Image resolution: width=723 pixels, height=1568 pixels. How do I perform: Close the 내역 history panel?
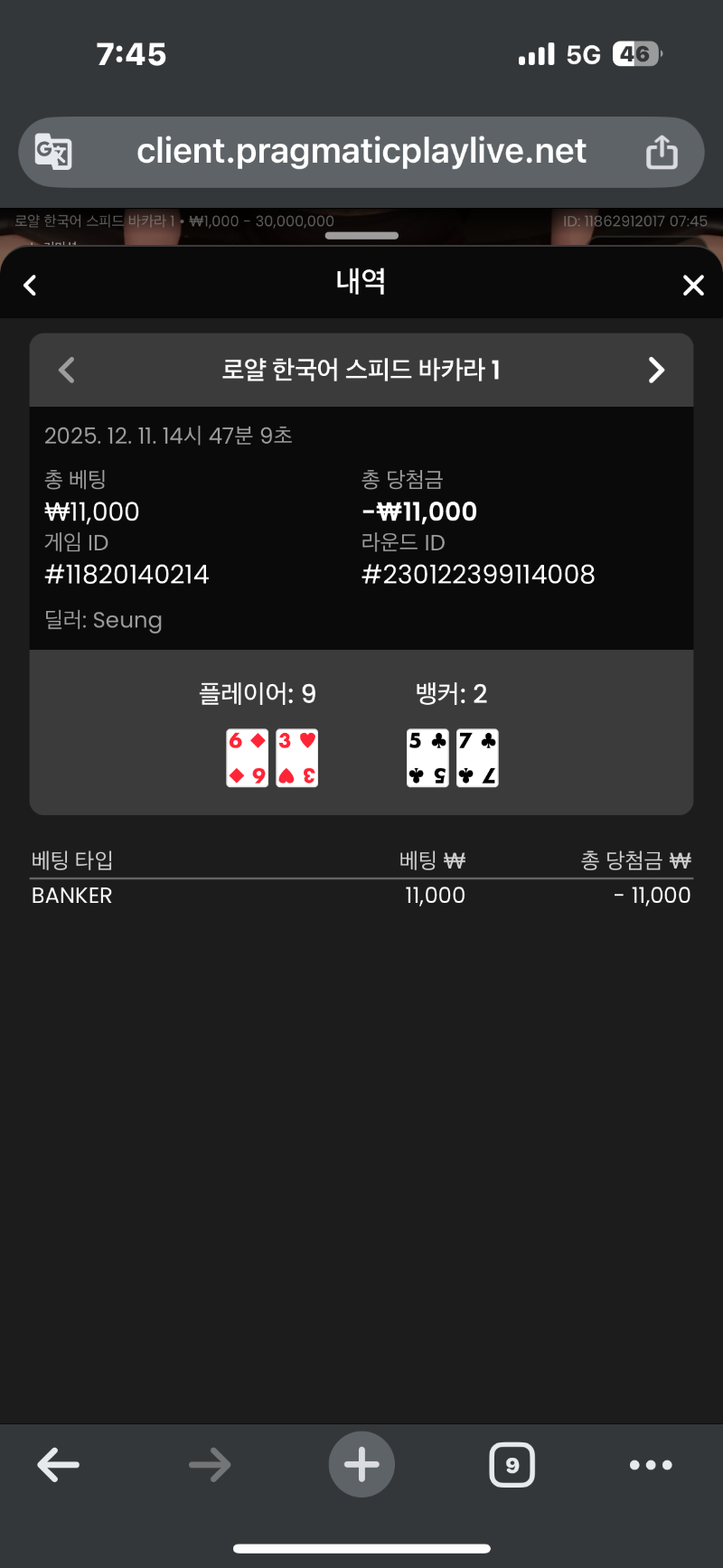click(x=693, y=286)
